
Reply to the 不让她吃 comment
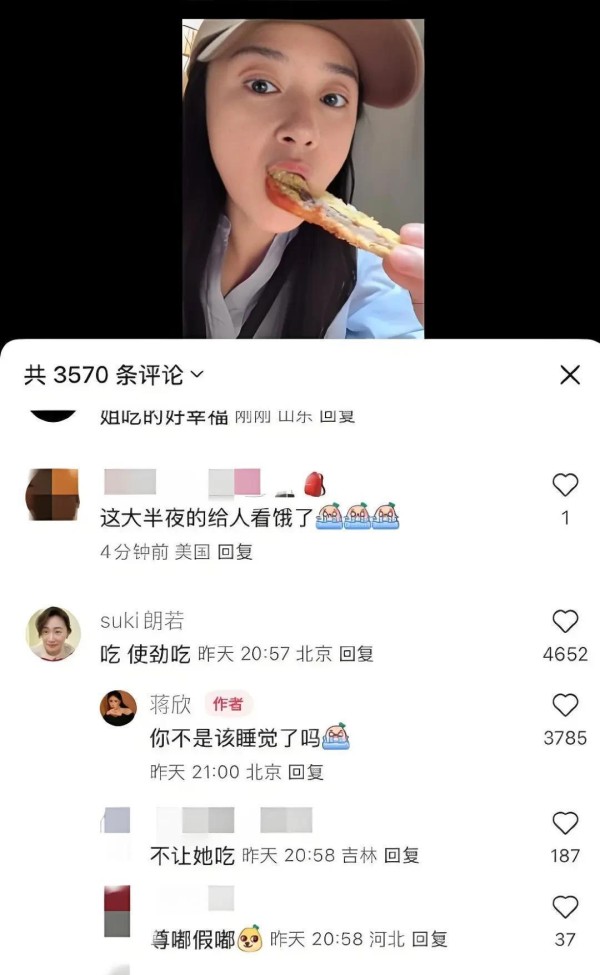coord(402,856)
